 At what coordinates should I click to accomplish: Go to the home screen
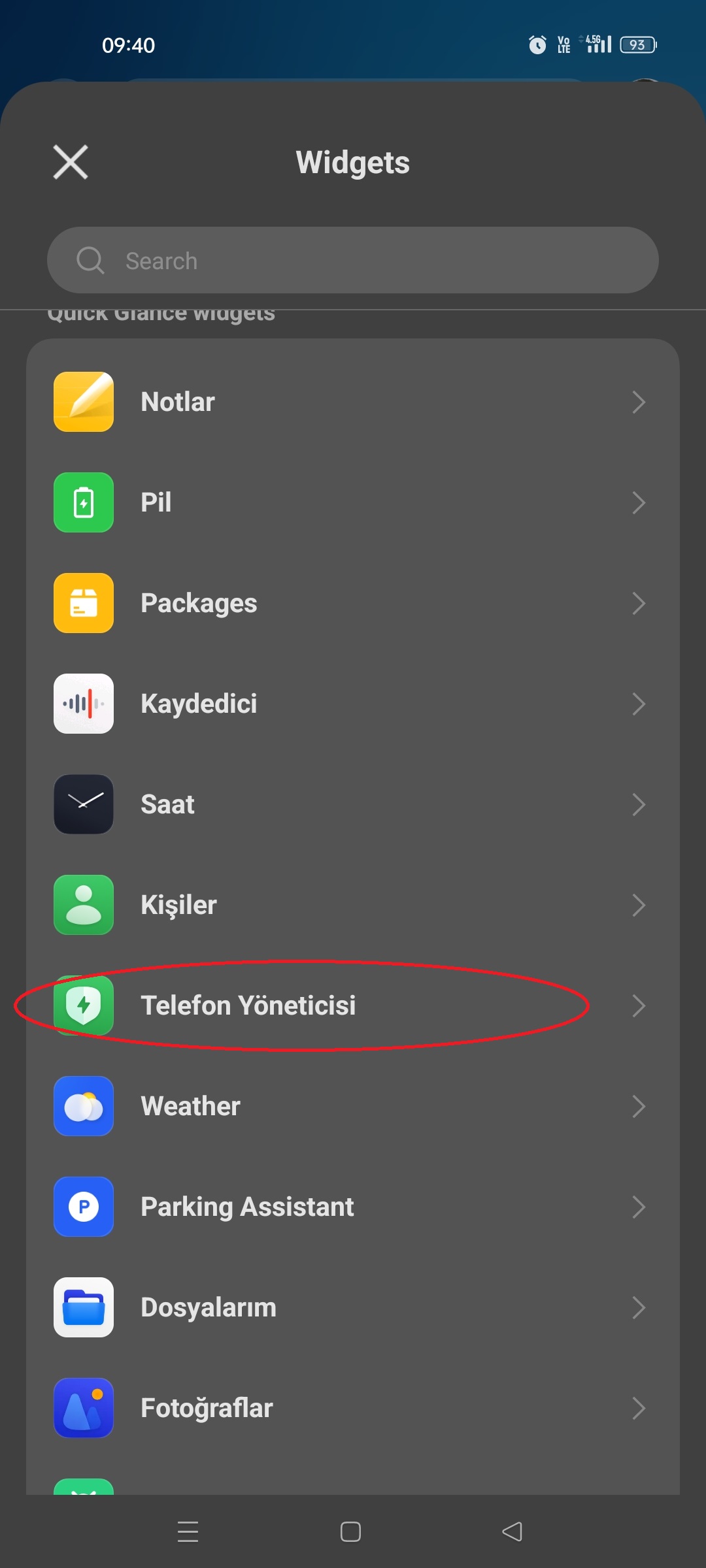coord(351,1531)
